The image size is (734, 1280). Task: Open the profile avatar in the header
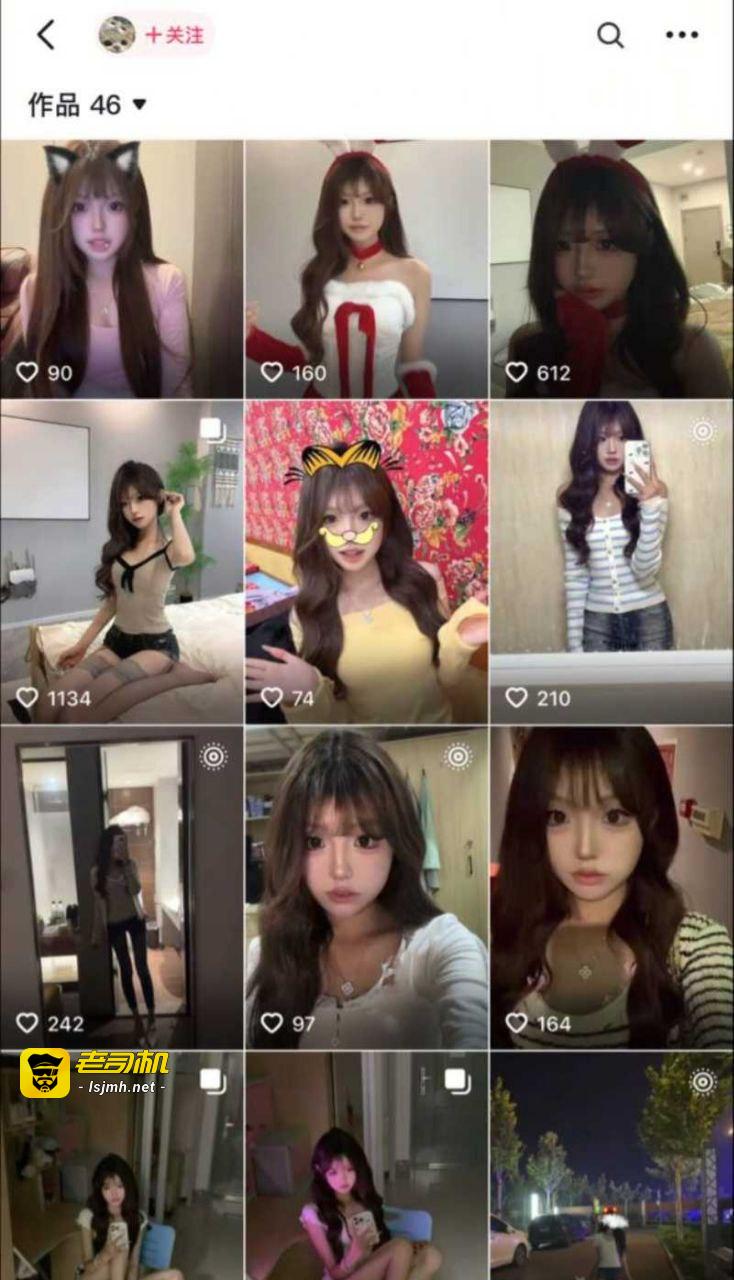coord(117,35)
